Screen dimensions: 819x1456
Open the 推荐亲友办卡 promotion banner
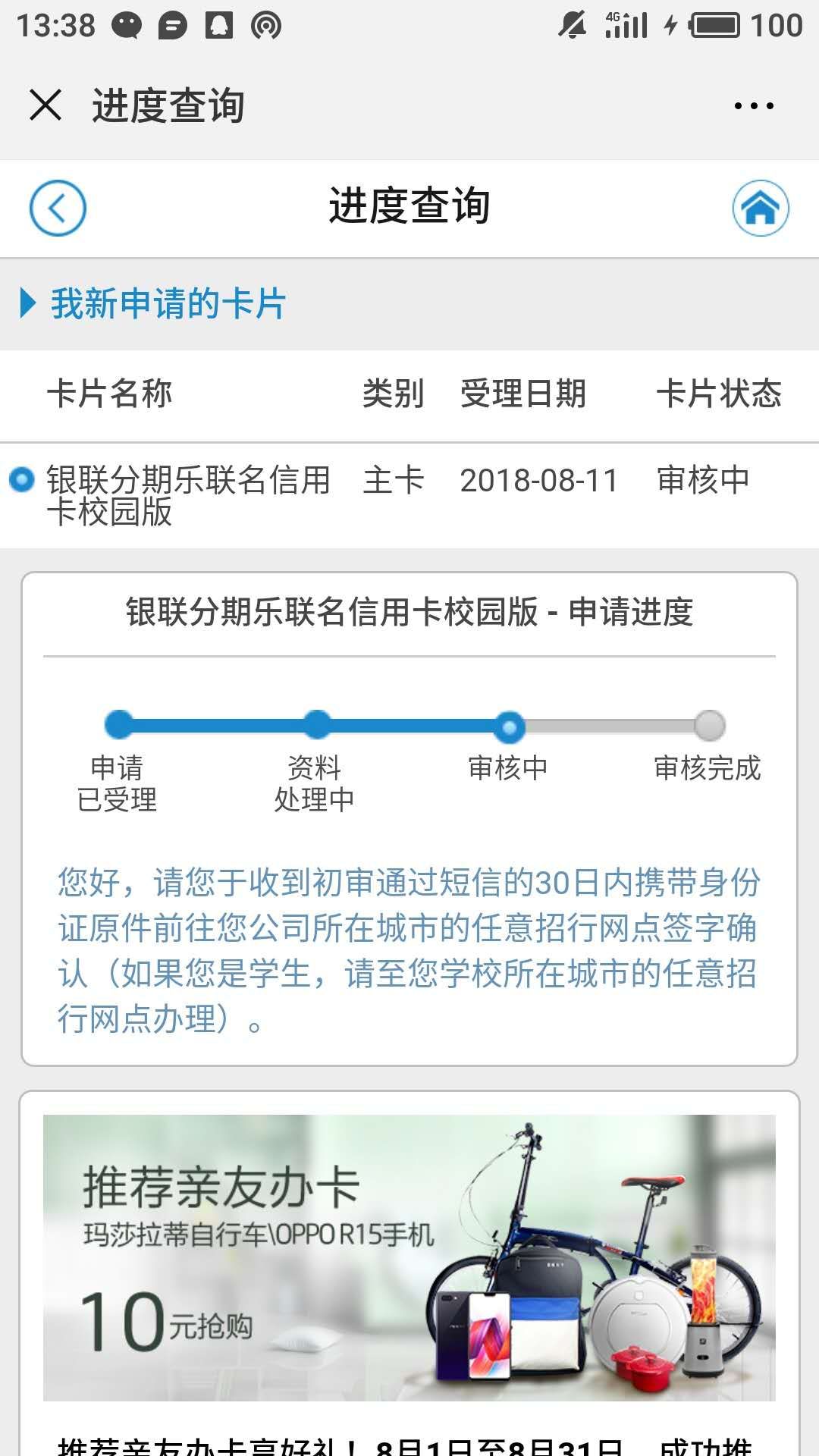click(x=409, y=1257)
